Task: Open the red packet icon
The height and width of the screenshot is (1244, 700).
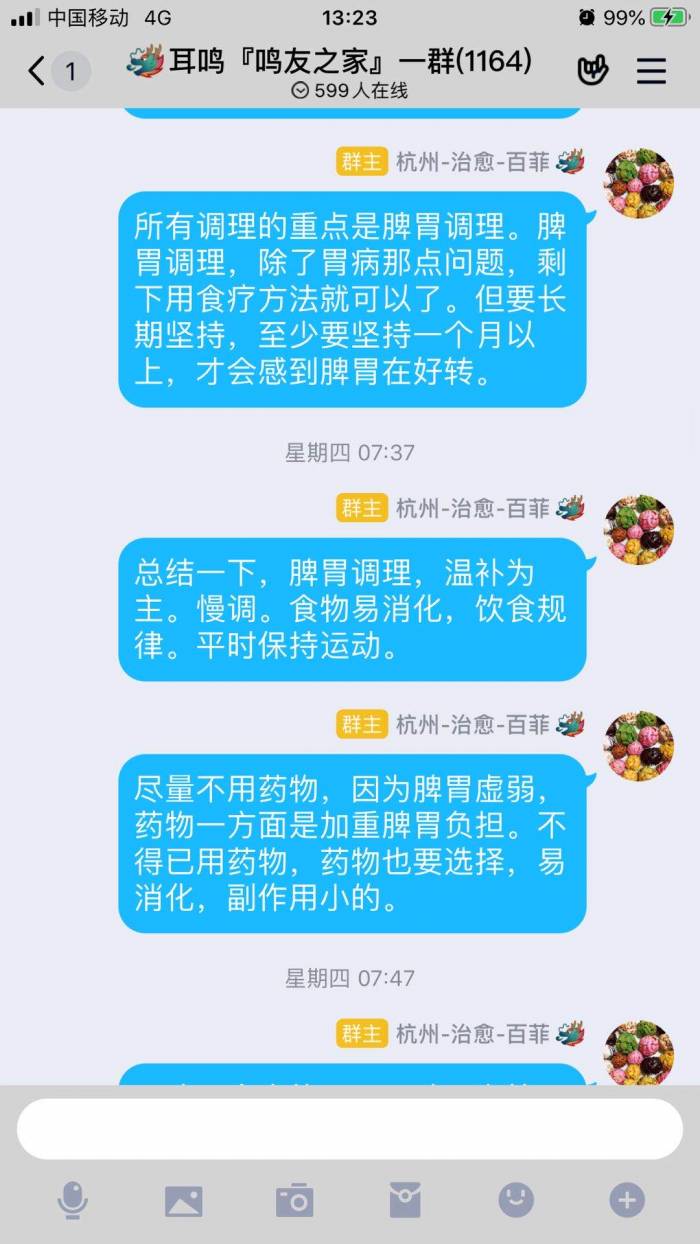Action: 405,1199
